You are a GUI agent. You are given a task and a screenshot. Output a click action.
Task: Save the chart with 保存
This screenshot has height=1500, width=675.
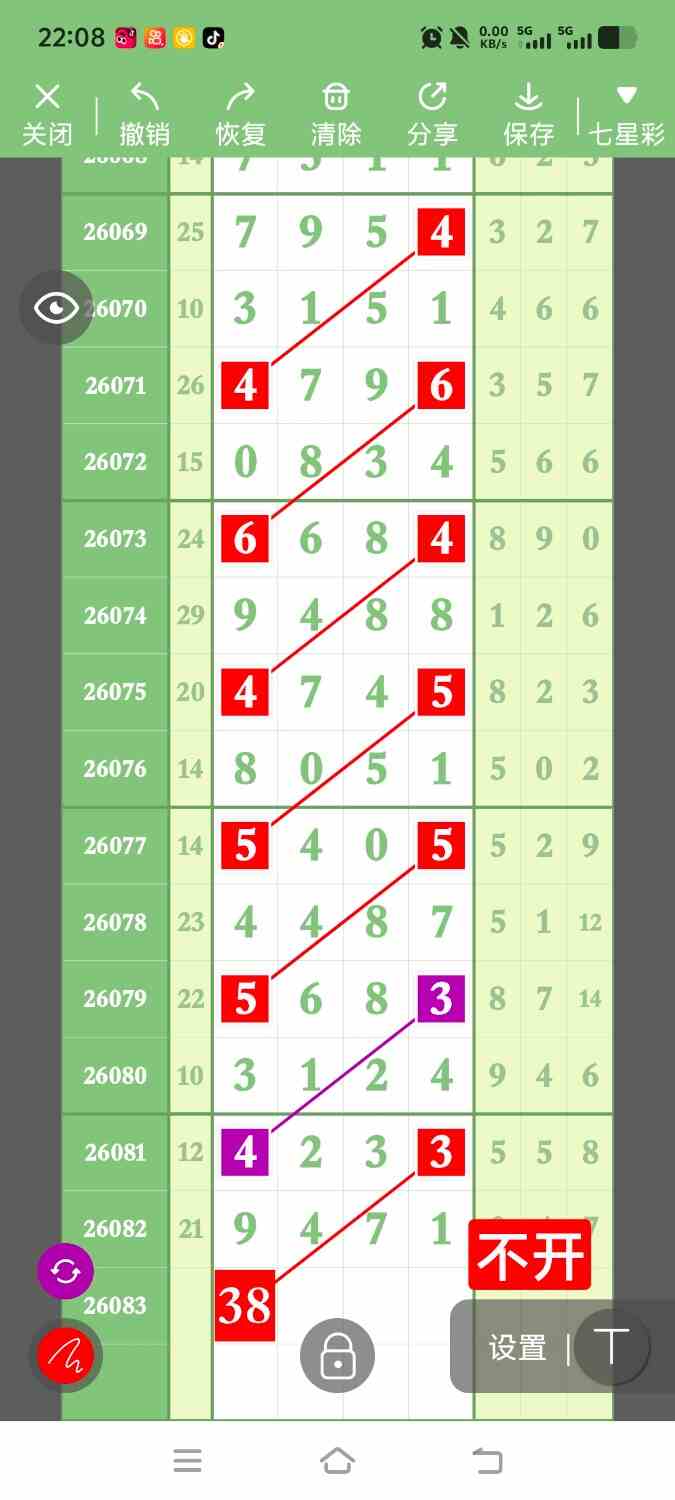pyautogui.click(x=528, y=115)
